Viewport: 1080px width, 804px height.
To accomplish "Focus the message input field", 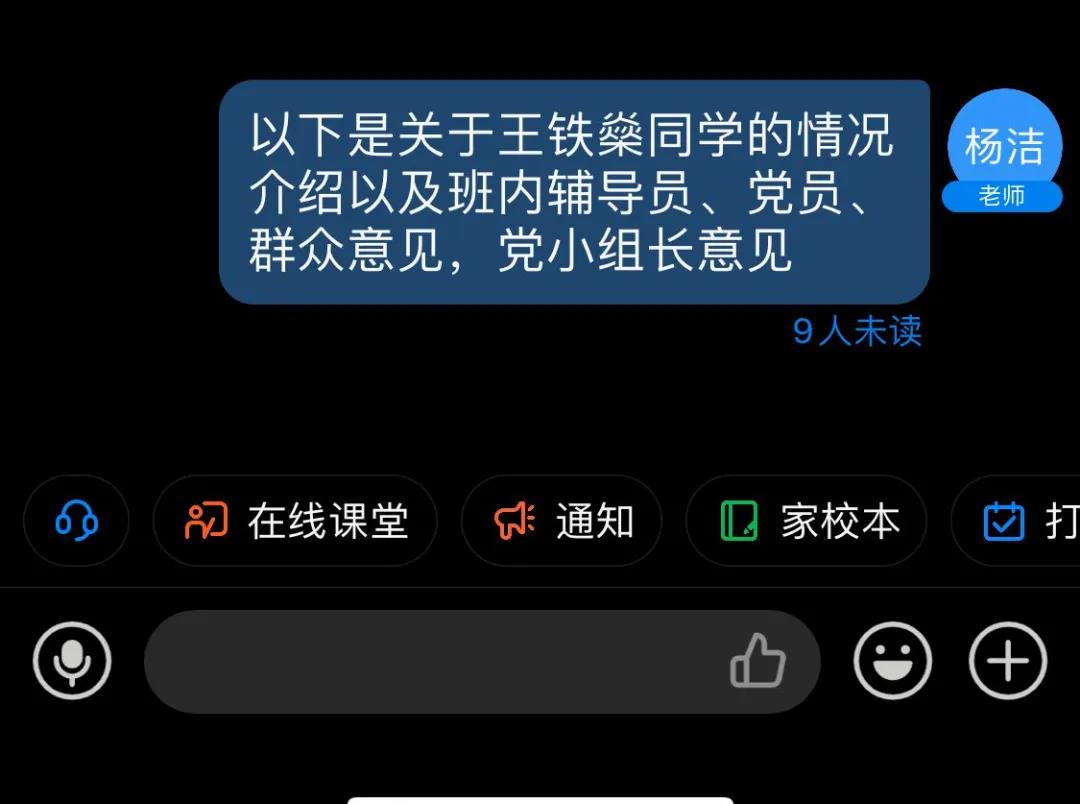I will pyautogui.click(x=430, y=661).
